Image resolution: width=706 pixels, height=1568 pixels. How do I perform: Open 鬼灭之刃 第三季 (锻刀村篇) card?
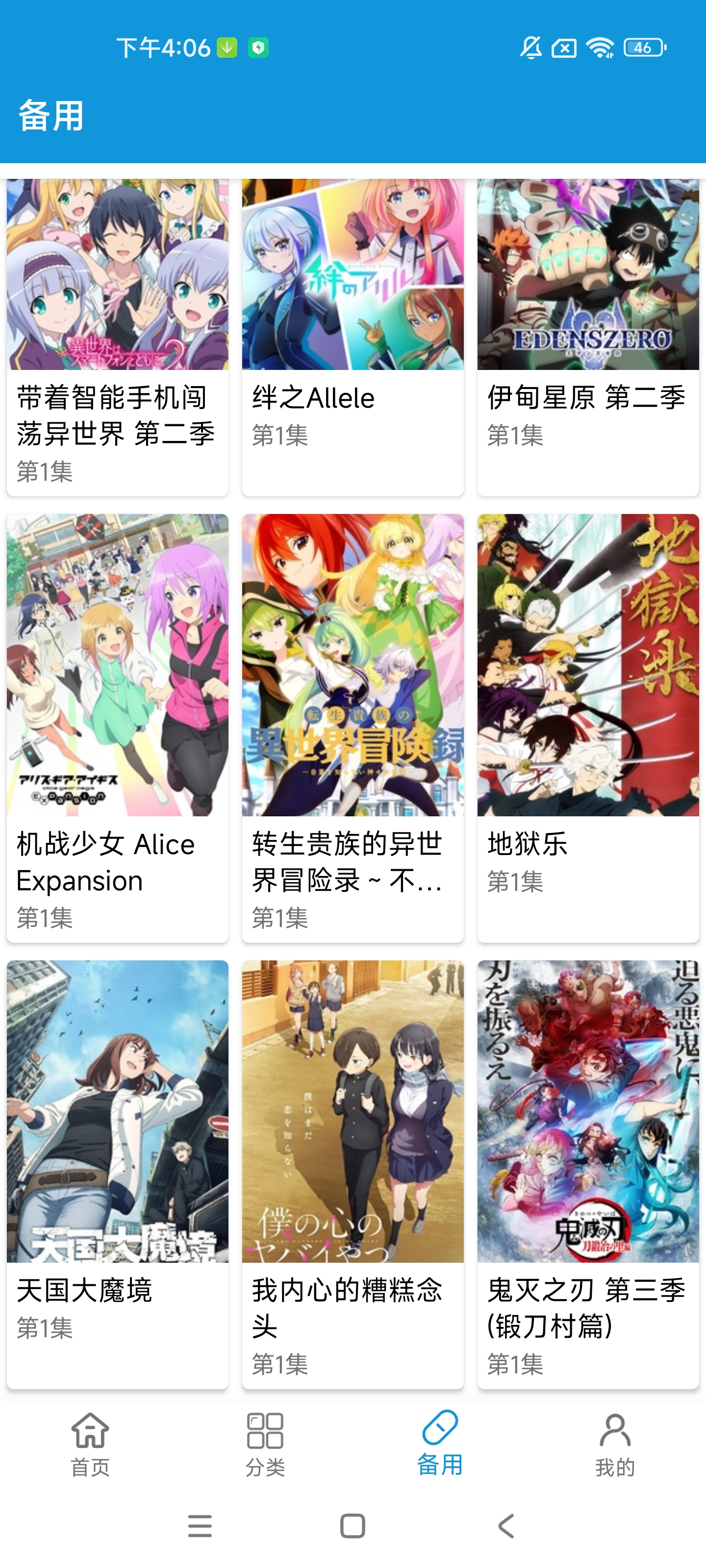click(587, 1173)
